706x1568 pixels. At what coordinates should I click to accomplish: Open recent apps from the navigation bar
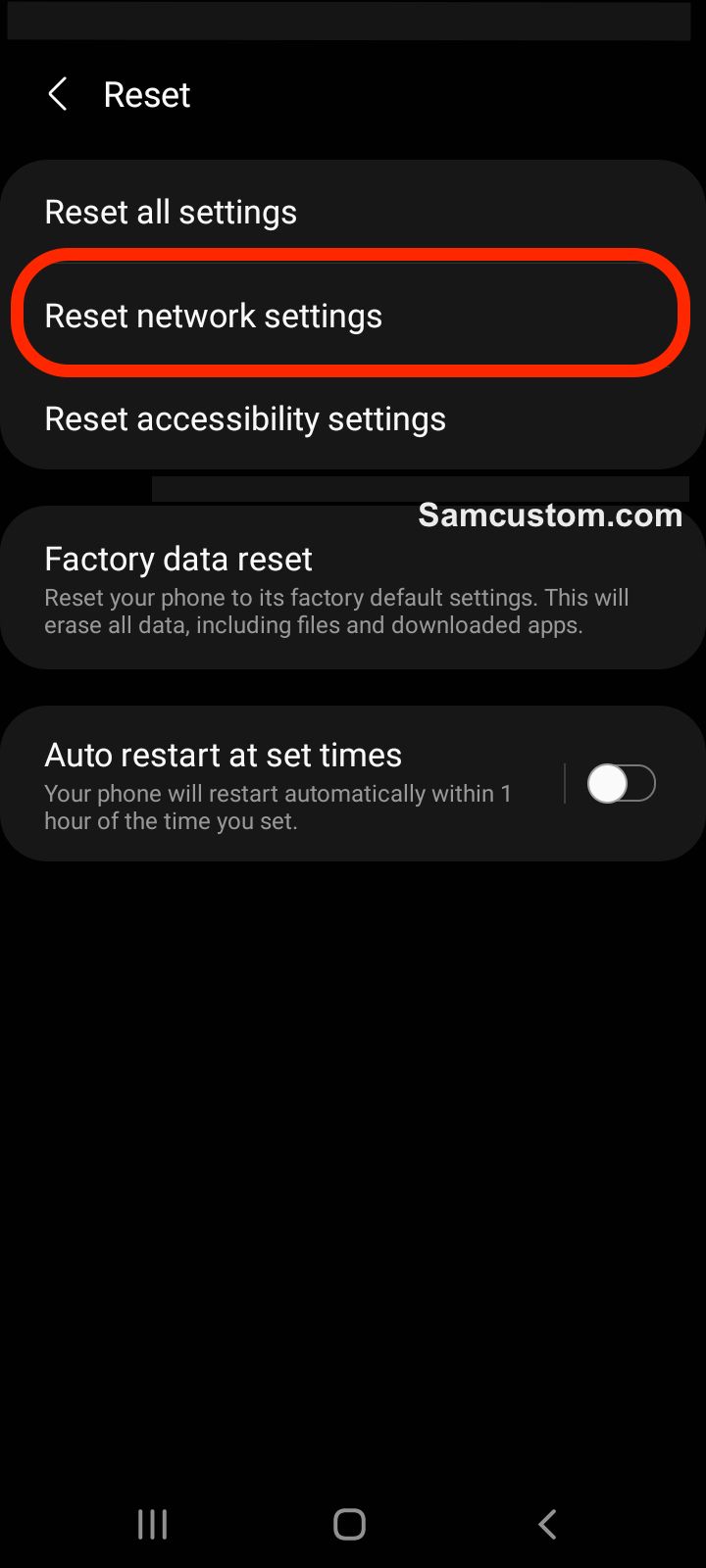coord(153,1524)
